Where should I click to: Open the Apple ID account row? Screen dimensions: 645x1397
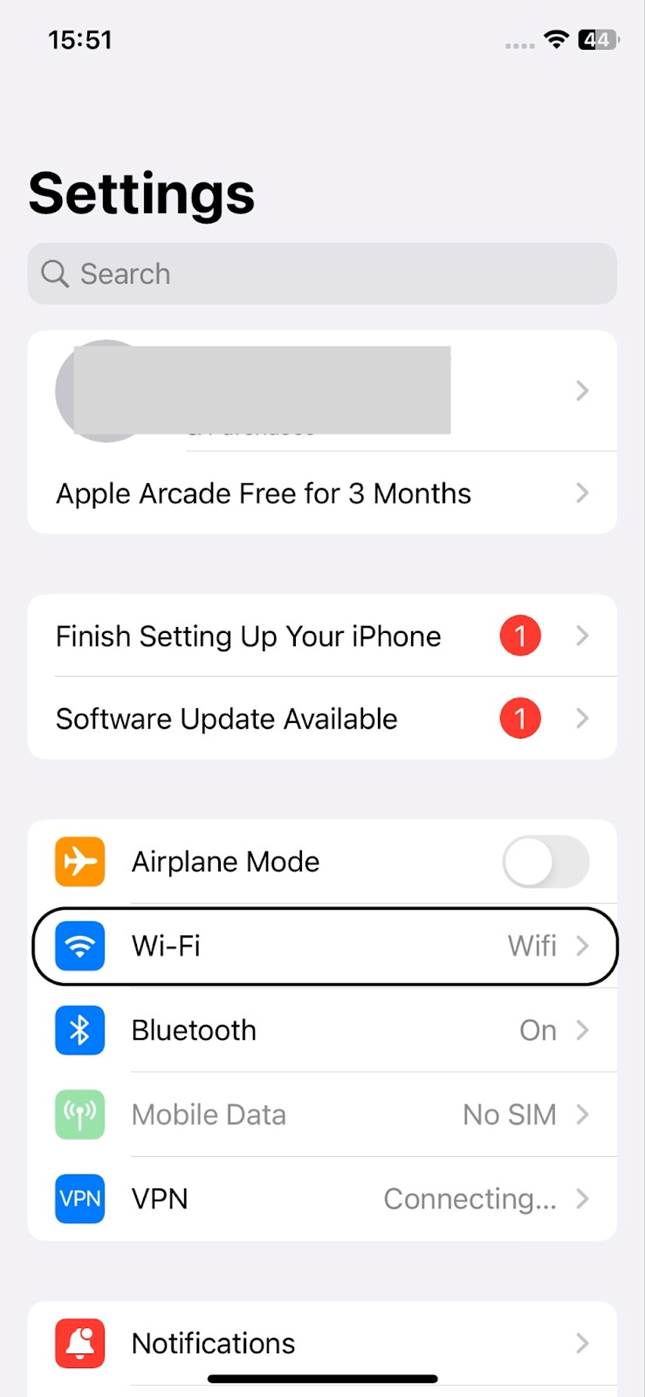click(x=322, y=391)
